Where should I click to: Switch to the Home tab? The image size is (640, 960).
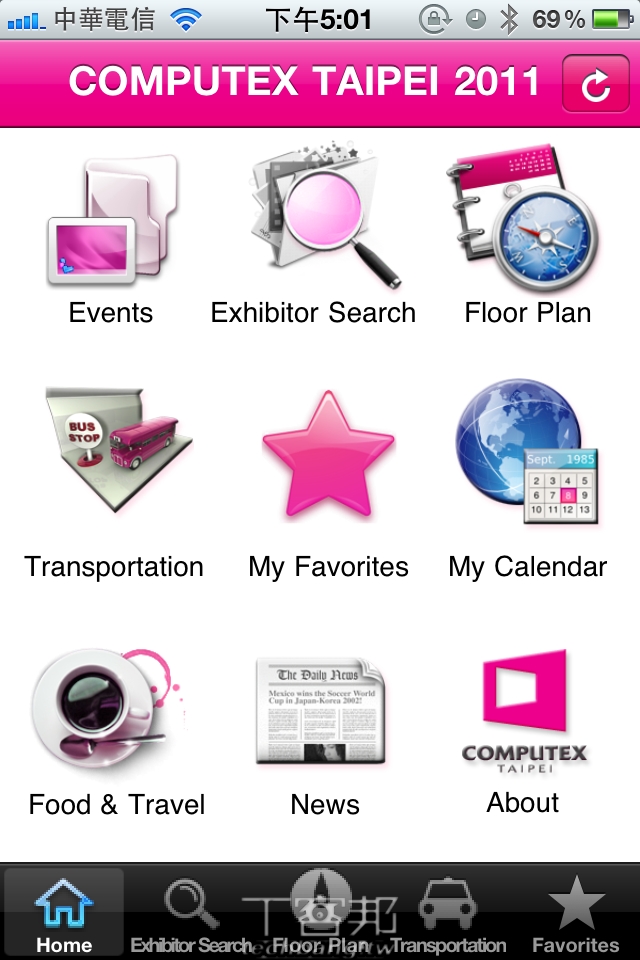64,912
